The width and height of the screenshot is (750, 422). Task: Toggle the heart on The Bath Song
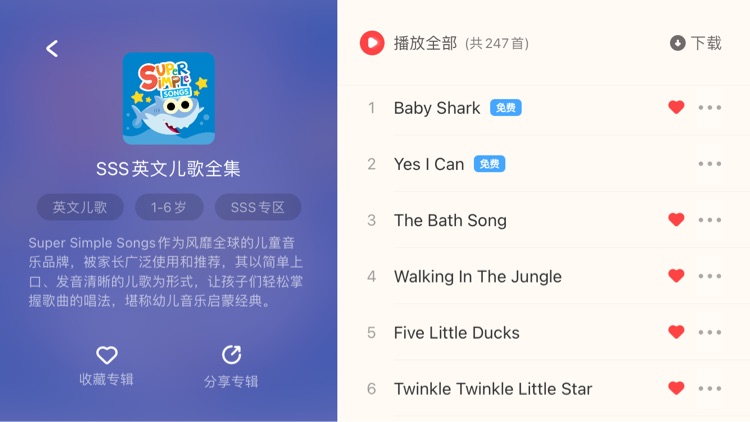(x=676, y=220)
